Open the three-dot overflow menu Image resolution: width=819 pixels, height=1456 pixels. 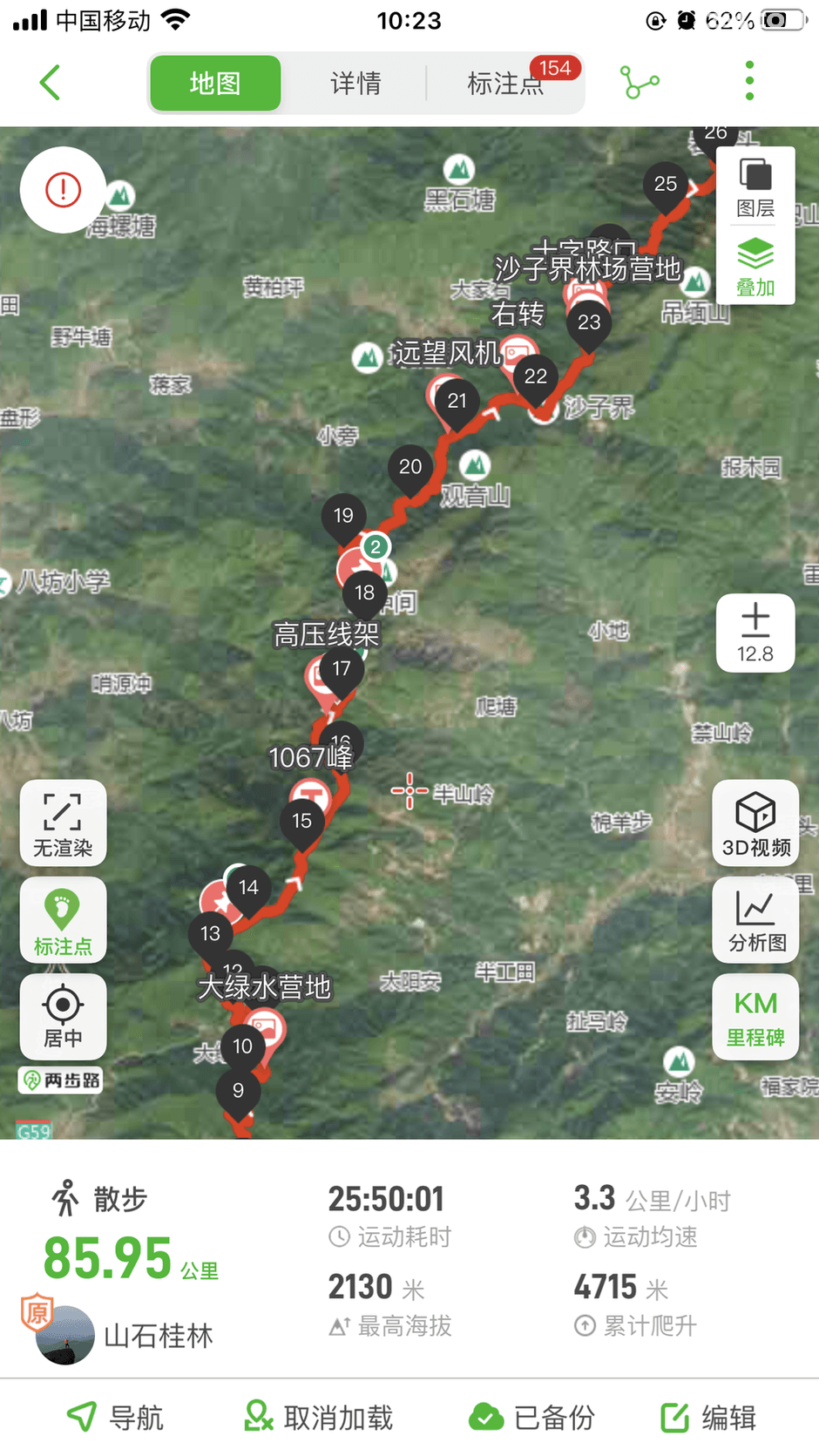[749, 81]
